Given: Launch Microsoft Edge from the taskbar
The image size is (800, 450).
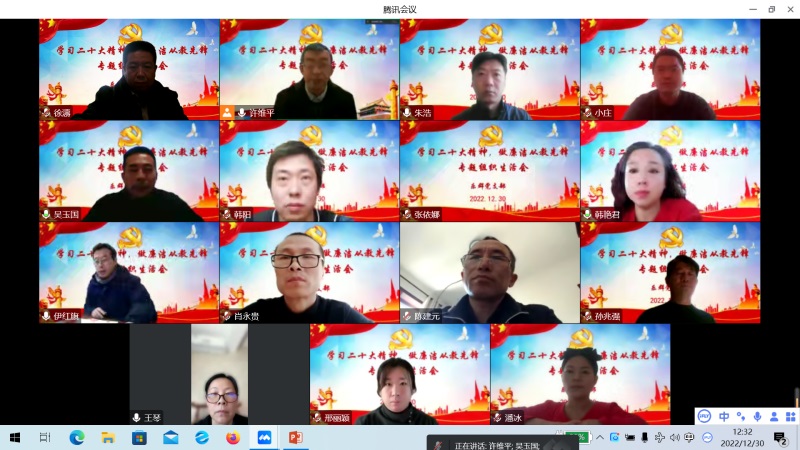Looking at the screenshot, I should pos(77,438).
